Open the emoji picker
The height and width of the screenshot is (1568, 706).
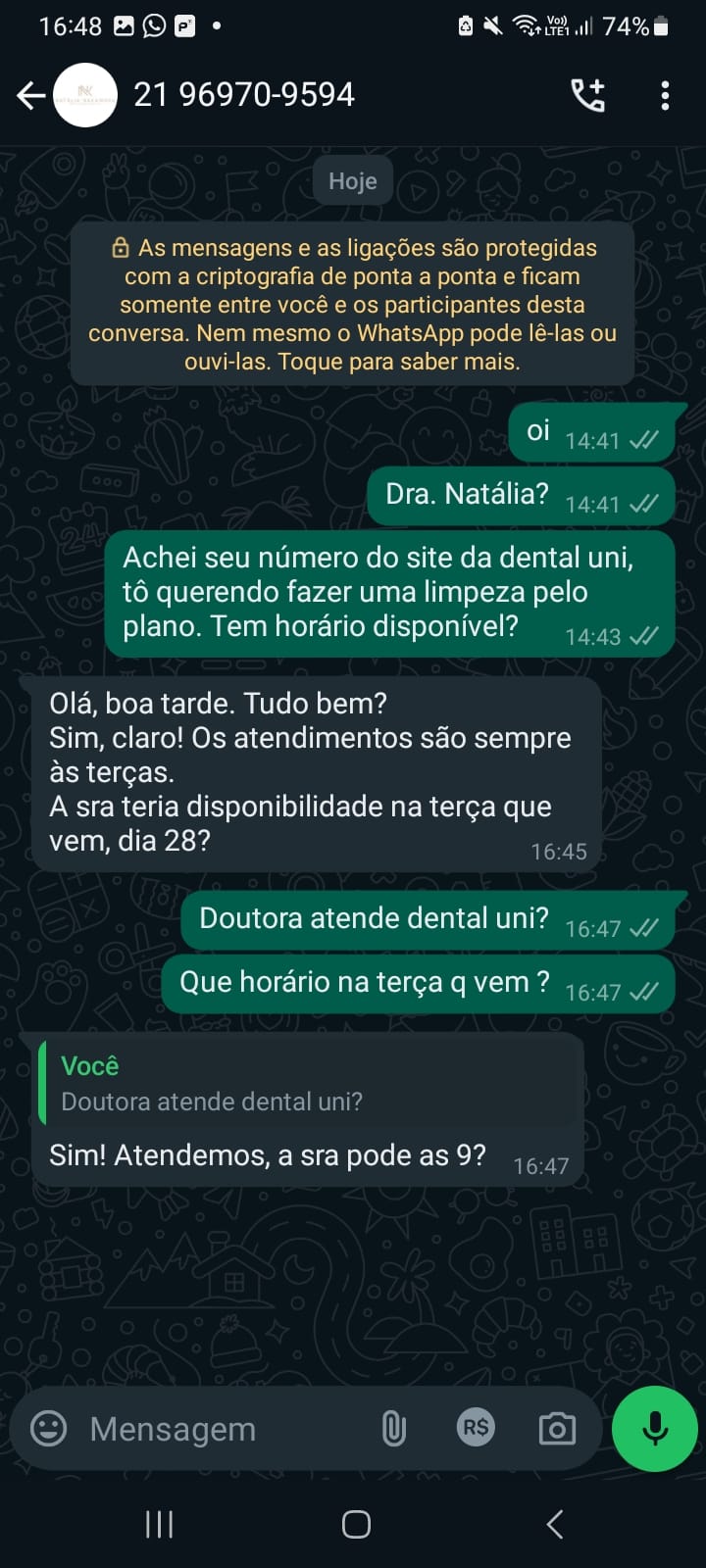49,1428
